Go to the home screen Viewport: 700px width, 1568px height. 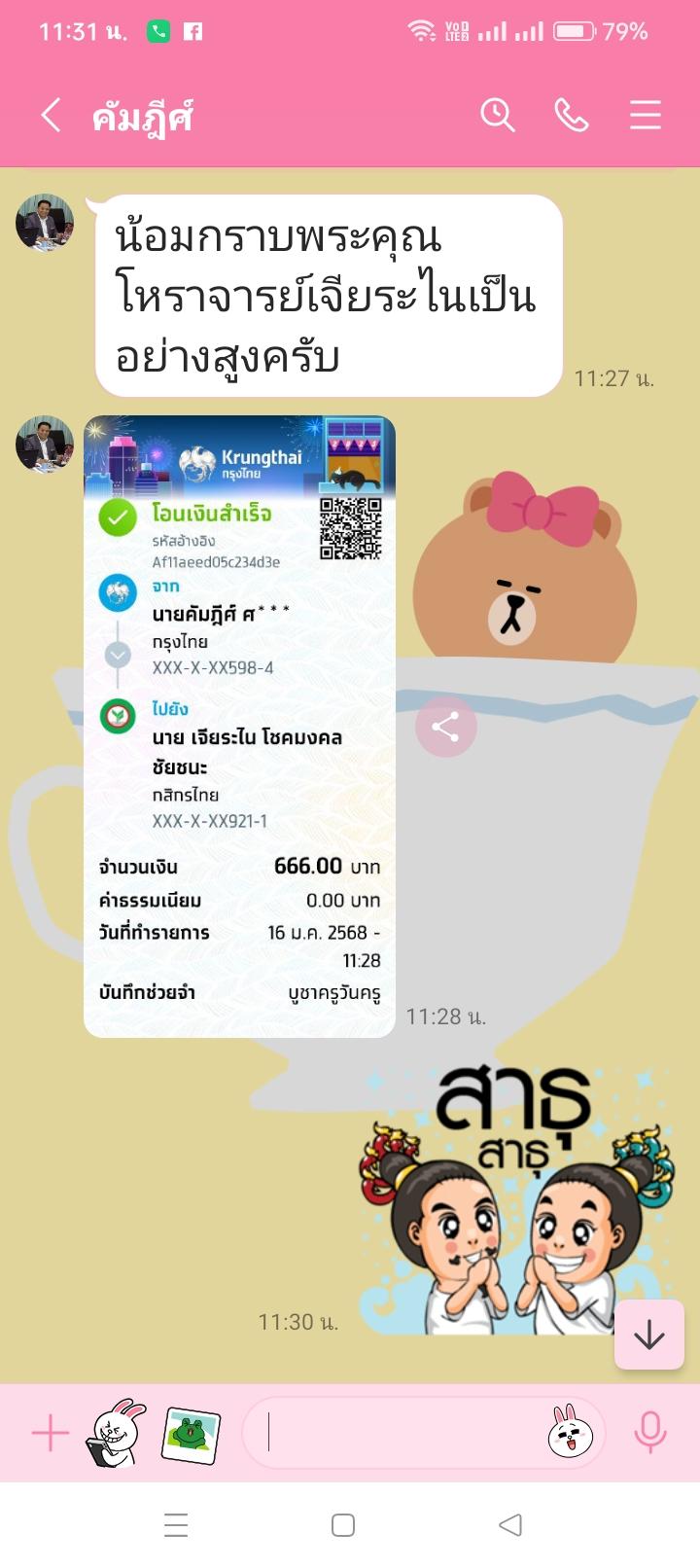342,1524
